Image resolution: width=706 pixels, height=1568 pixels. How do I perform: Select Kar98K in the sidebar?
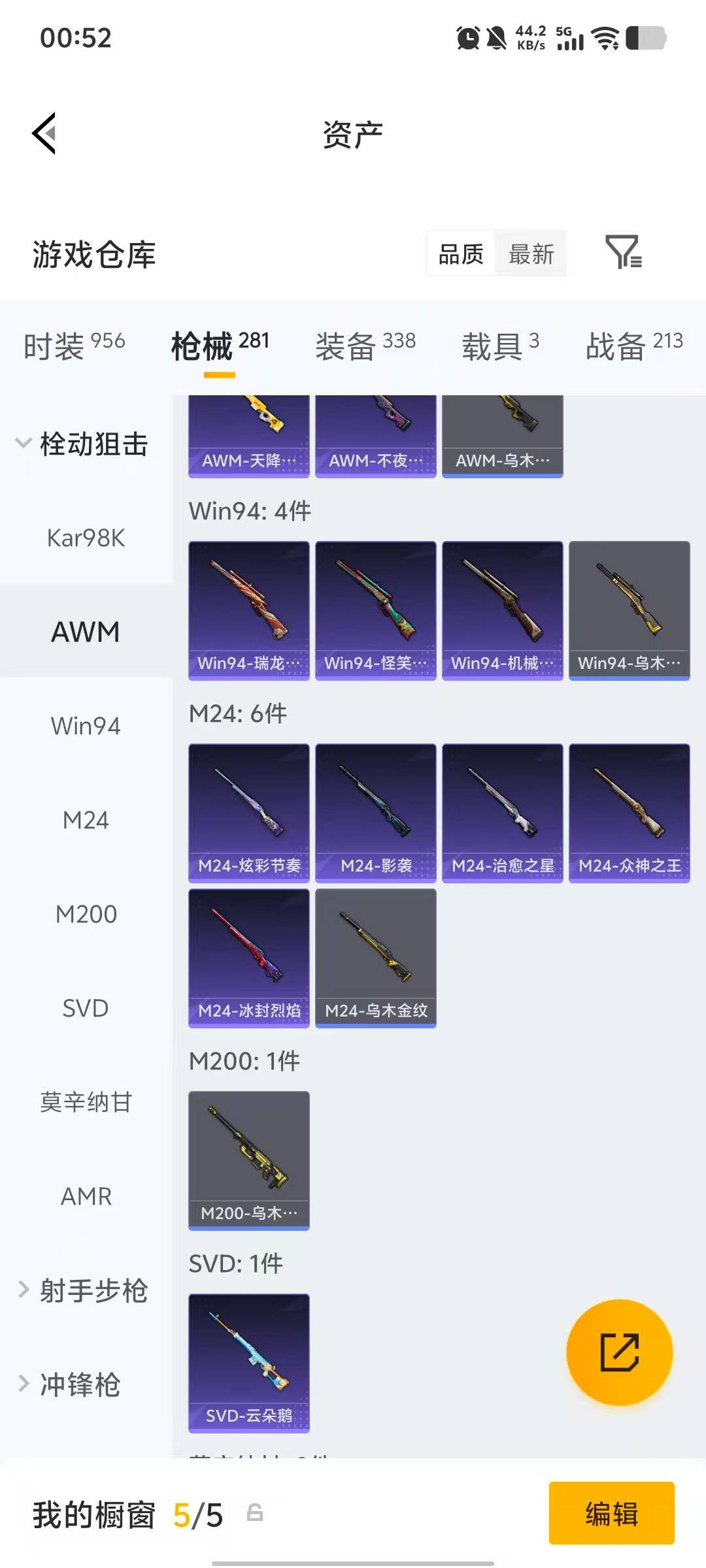coord(85,538)
